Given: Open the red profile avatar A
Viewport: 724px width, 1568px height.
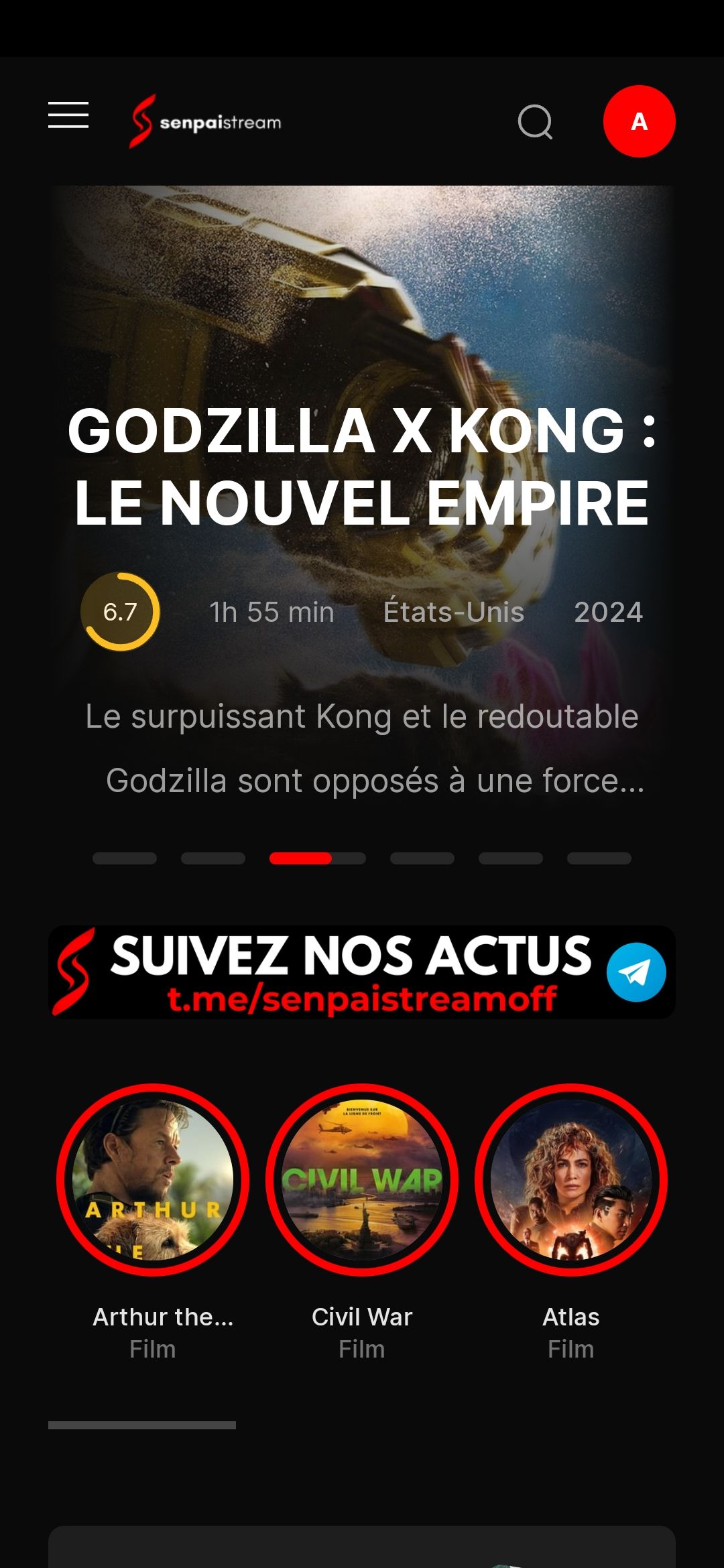Looking at the screenshot, I should 639,121.
